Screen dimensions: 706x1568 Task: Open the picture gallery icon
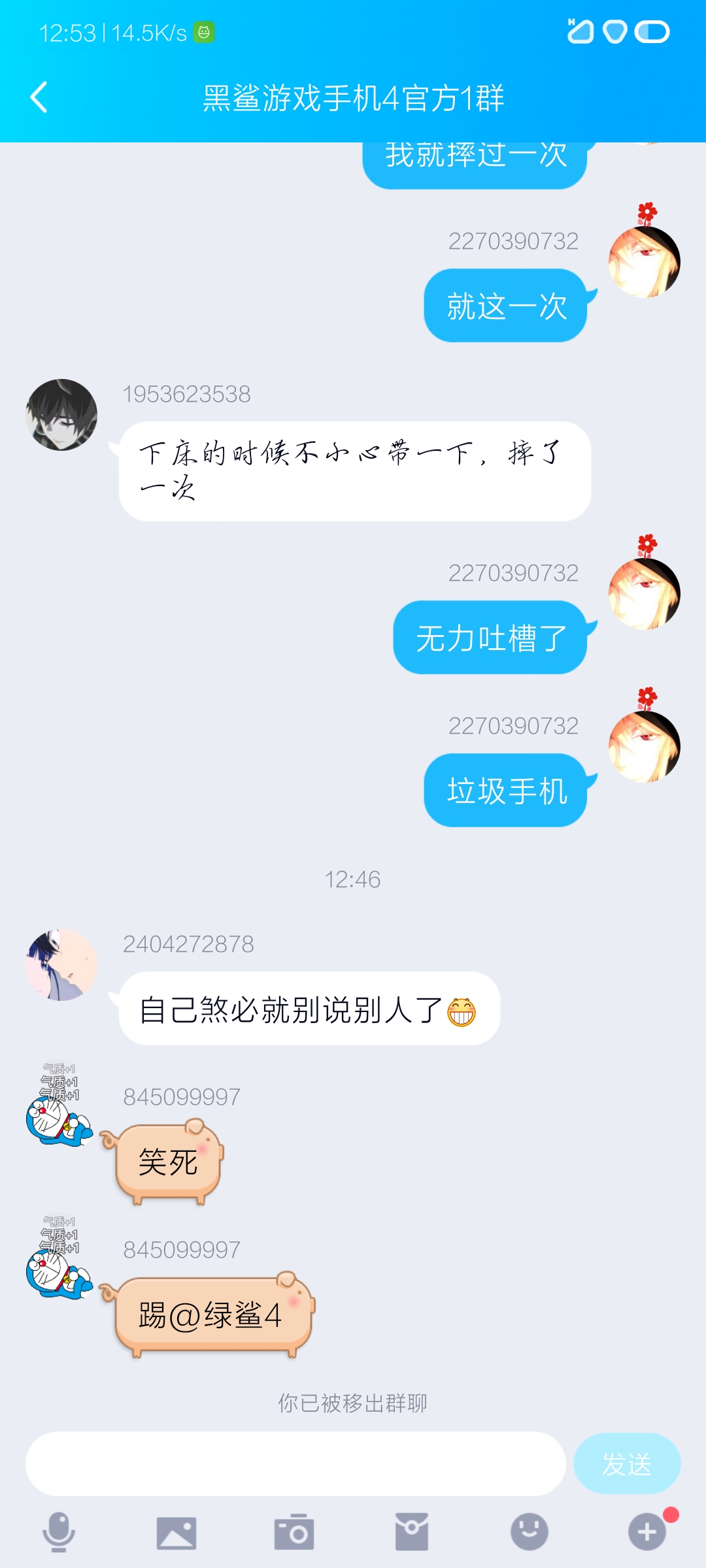[176, 1533]
